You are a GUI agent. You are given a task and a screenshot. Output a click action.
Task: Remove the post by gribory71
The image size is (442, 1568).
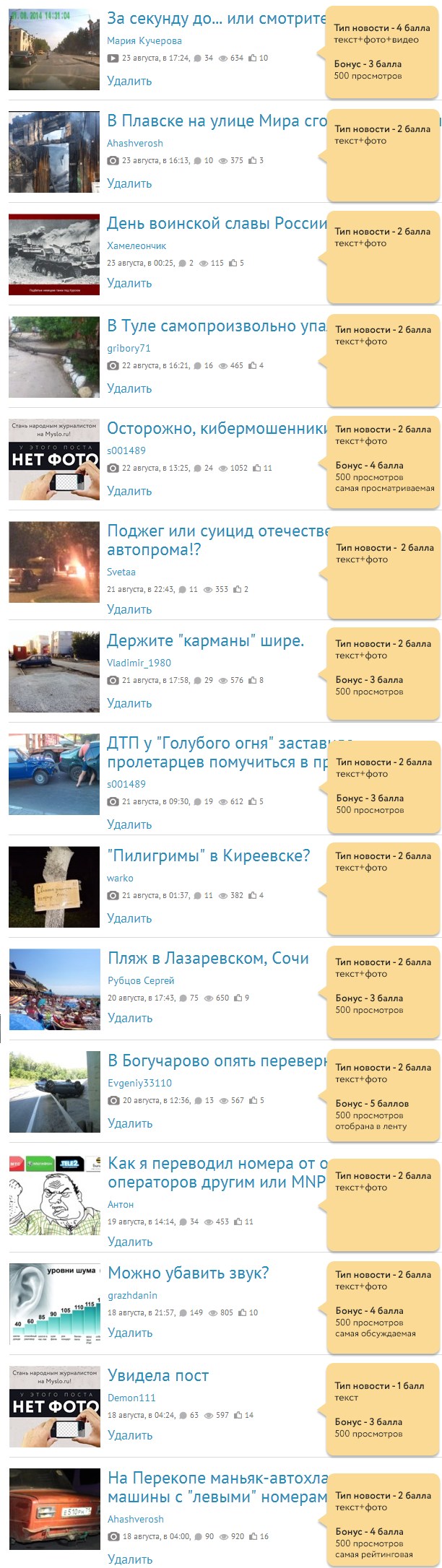click(x=129, y=388)
